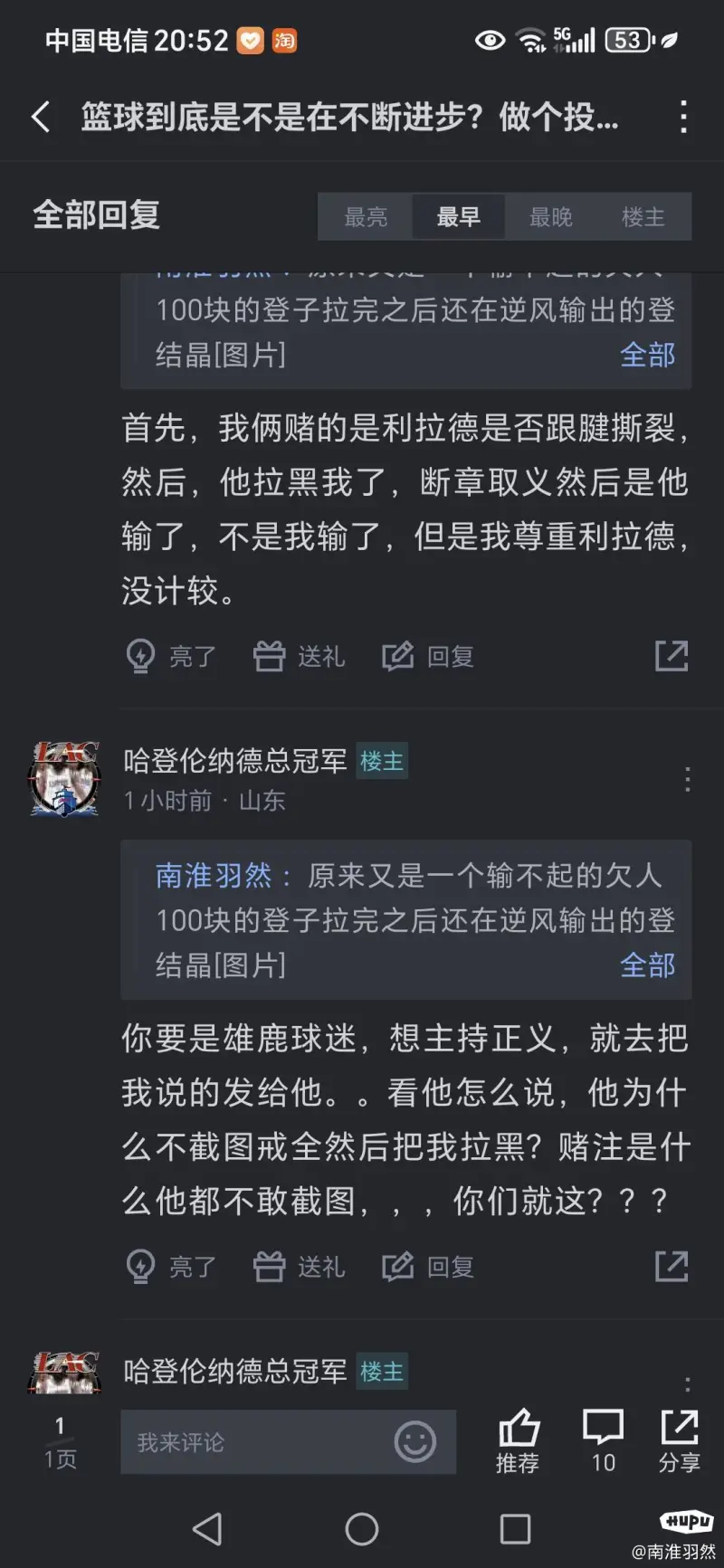Go back from the thread page

click(x=41, y=117)
